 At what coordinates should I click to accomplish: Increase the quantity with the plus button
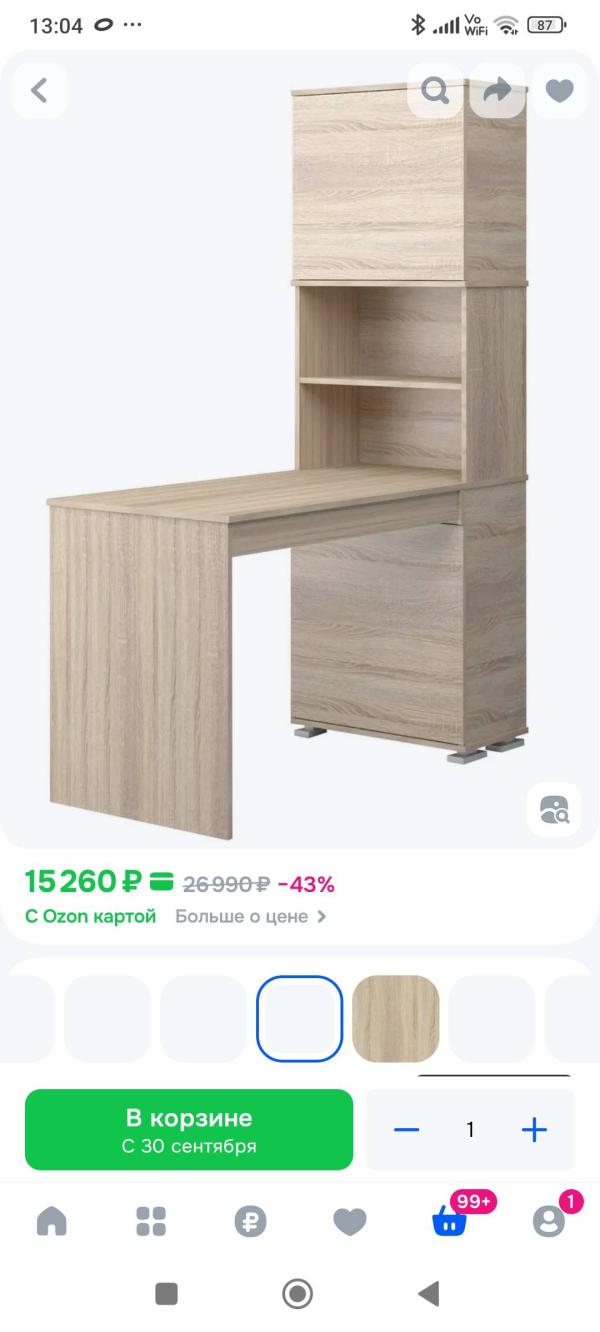click(x=535, y=1130)
